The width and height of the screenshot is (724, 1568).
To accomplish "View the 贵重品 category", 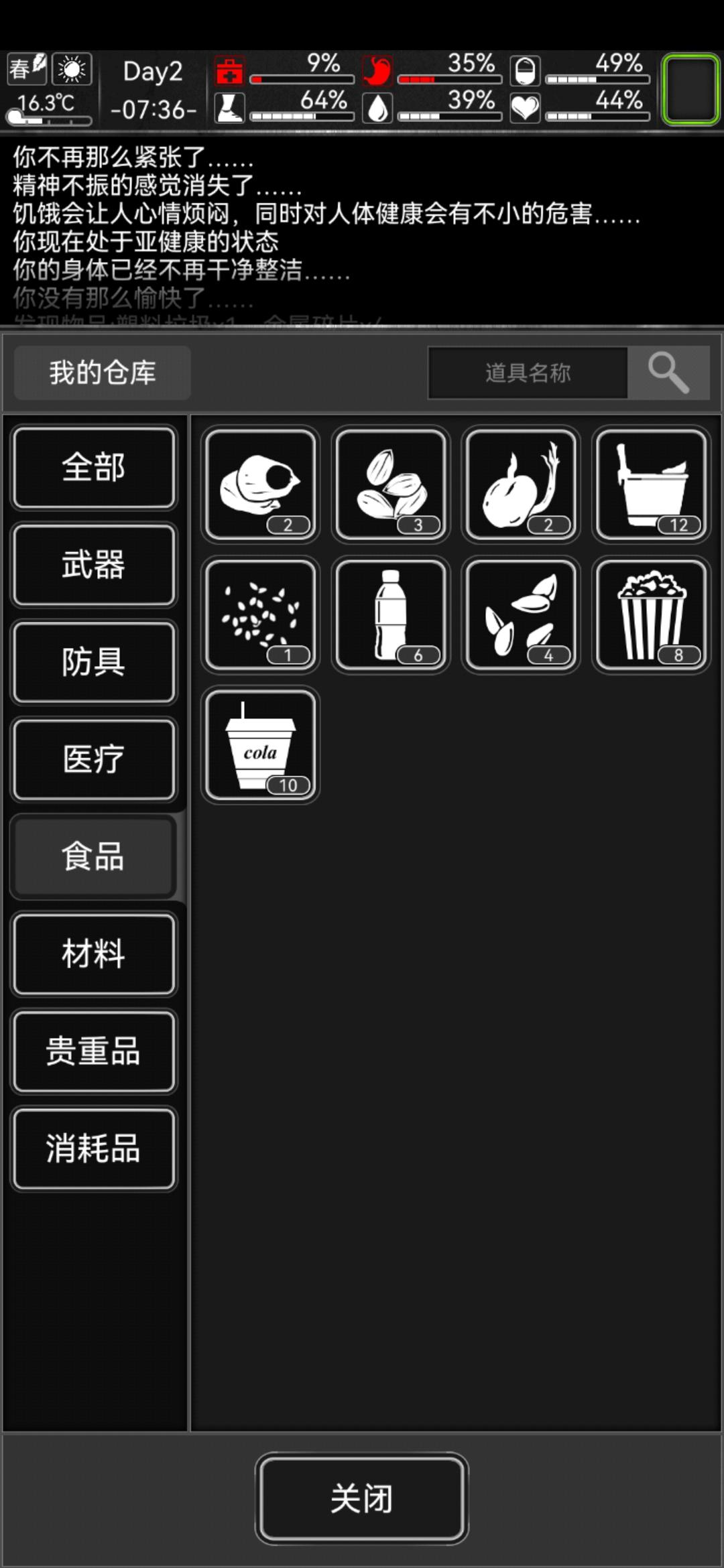I will click(94, 1051).
